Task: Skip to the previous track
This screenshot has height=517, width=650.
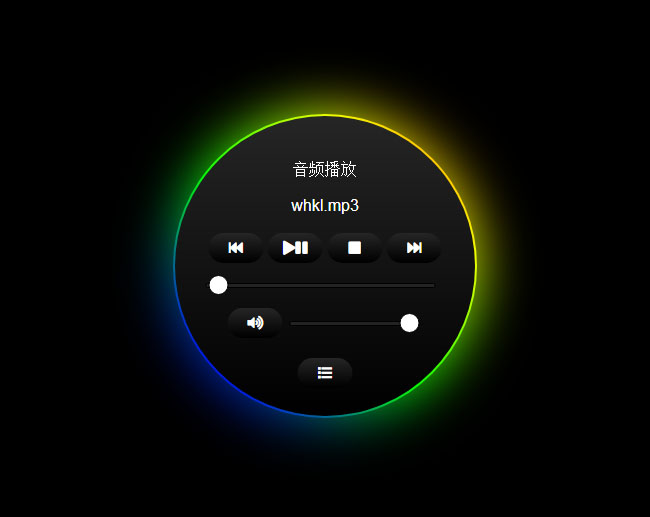Action: tap(236, 248)
